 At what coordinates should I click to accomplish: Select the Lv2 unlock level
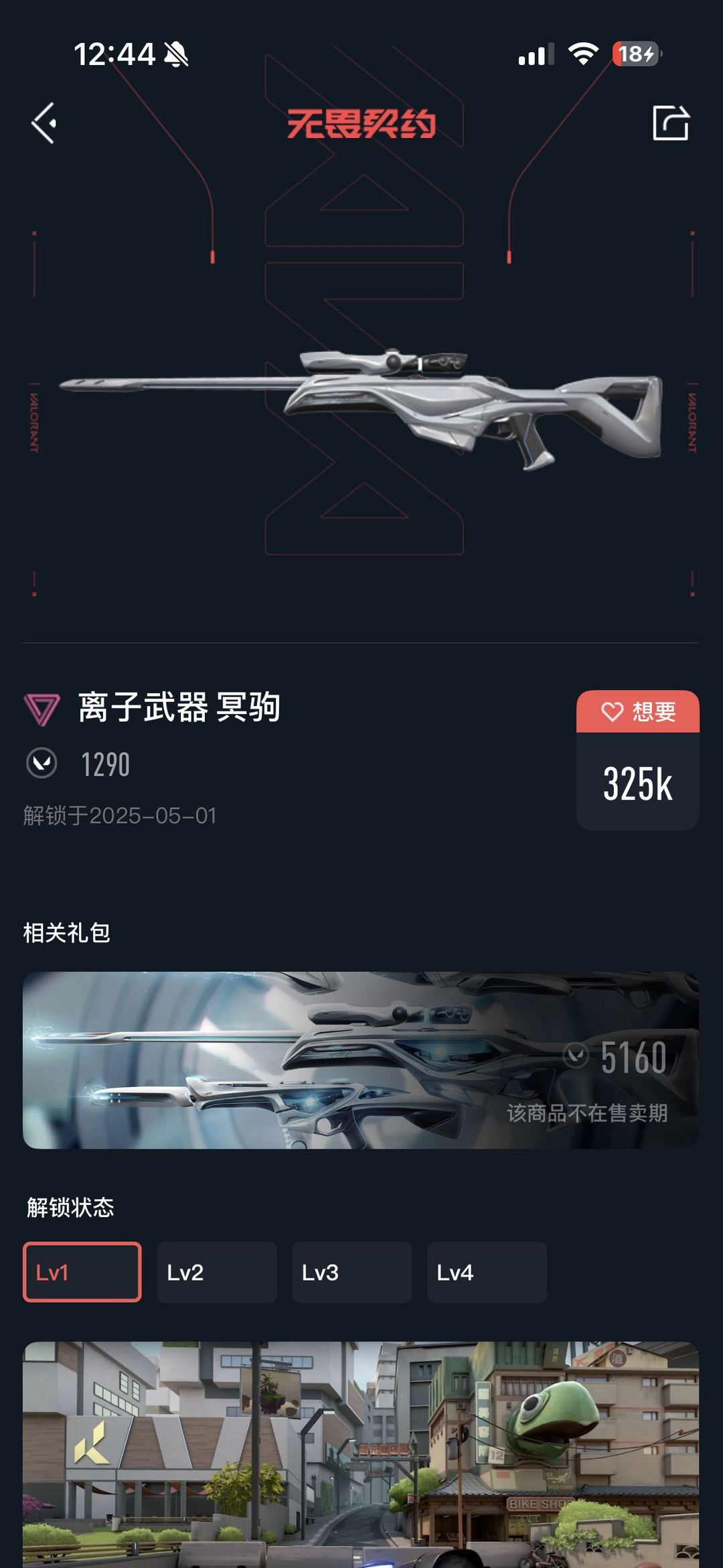click(x=217, y=1271)
